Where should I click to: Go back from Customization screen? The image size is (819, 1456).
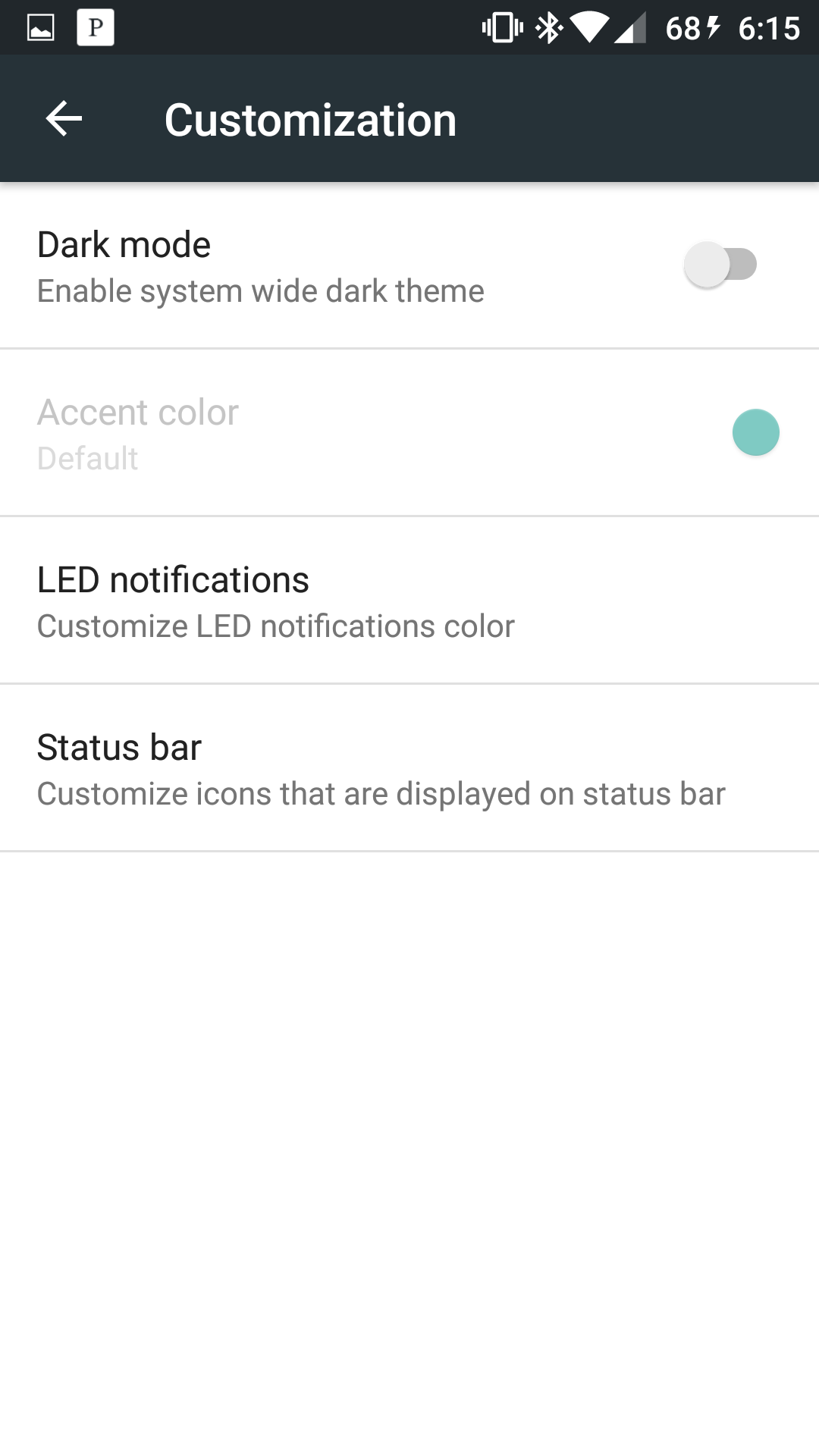[64, 119]
